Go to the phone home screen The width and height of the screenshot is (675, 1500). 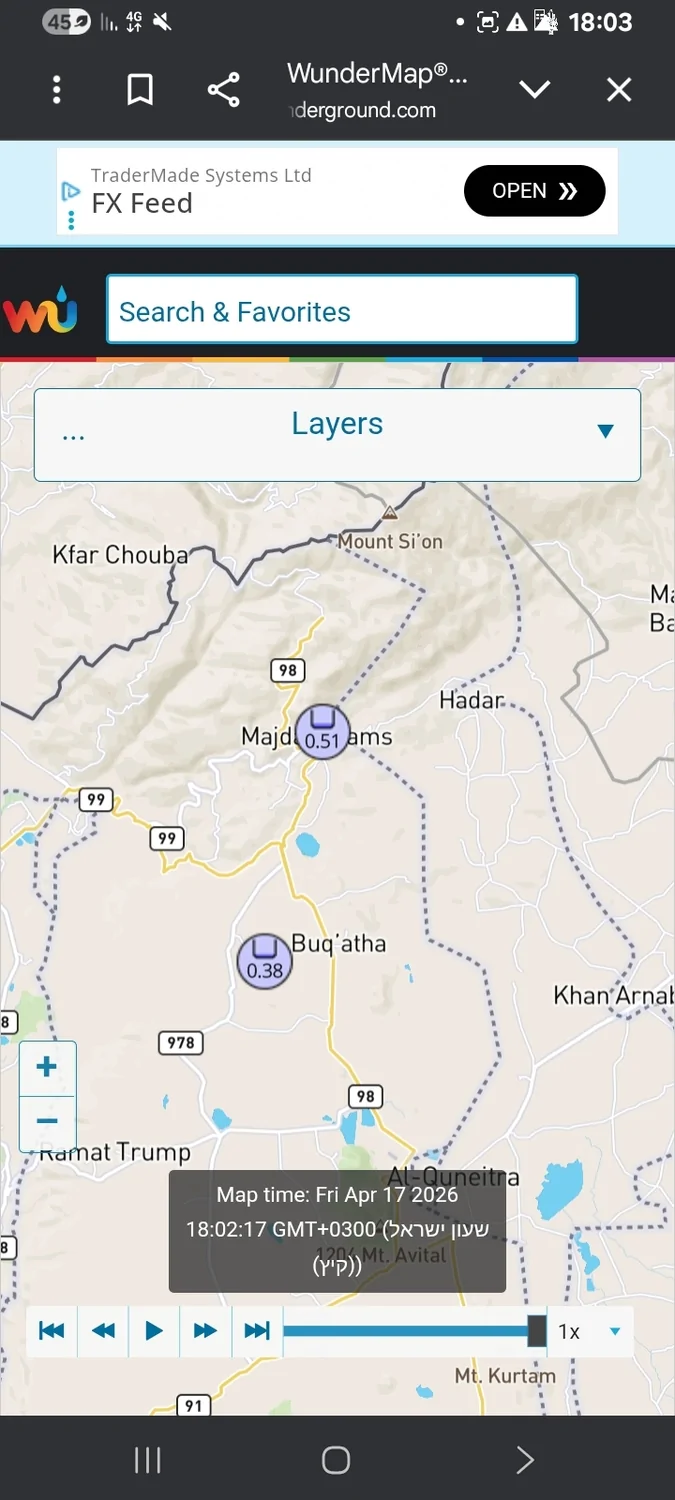pyautogui.click(x=336, y=1461)
